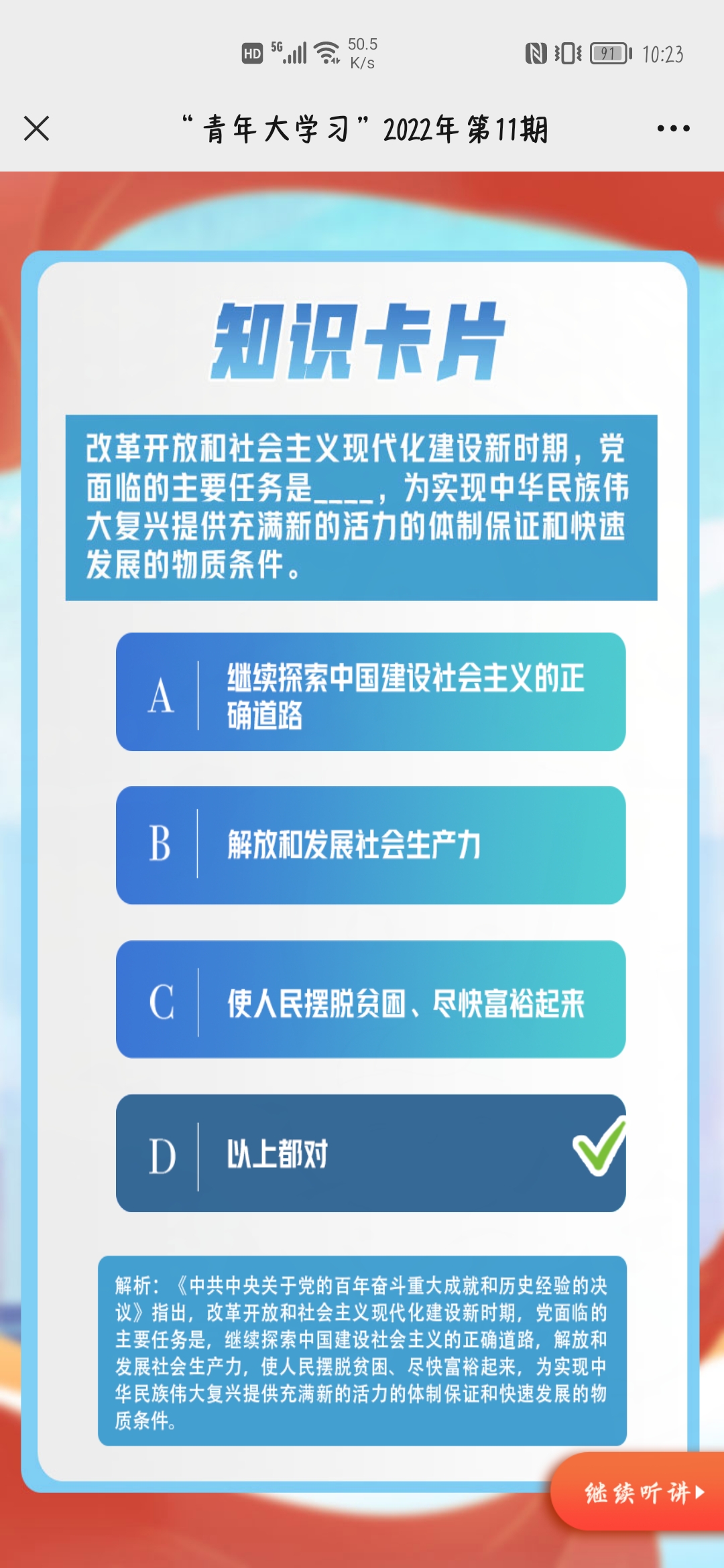Viewport: 724px width, 1568px height.
Task: Select answer A 继续探索中国建设社会主义的正确道路
Action: pyautogui.click(x=370, y=692)
